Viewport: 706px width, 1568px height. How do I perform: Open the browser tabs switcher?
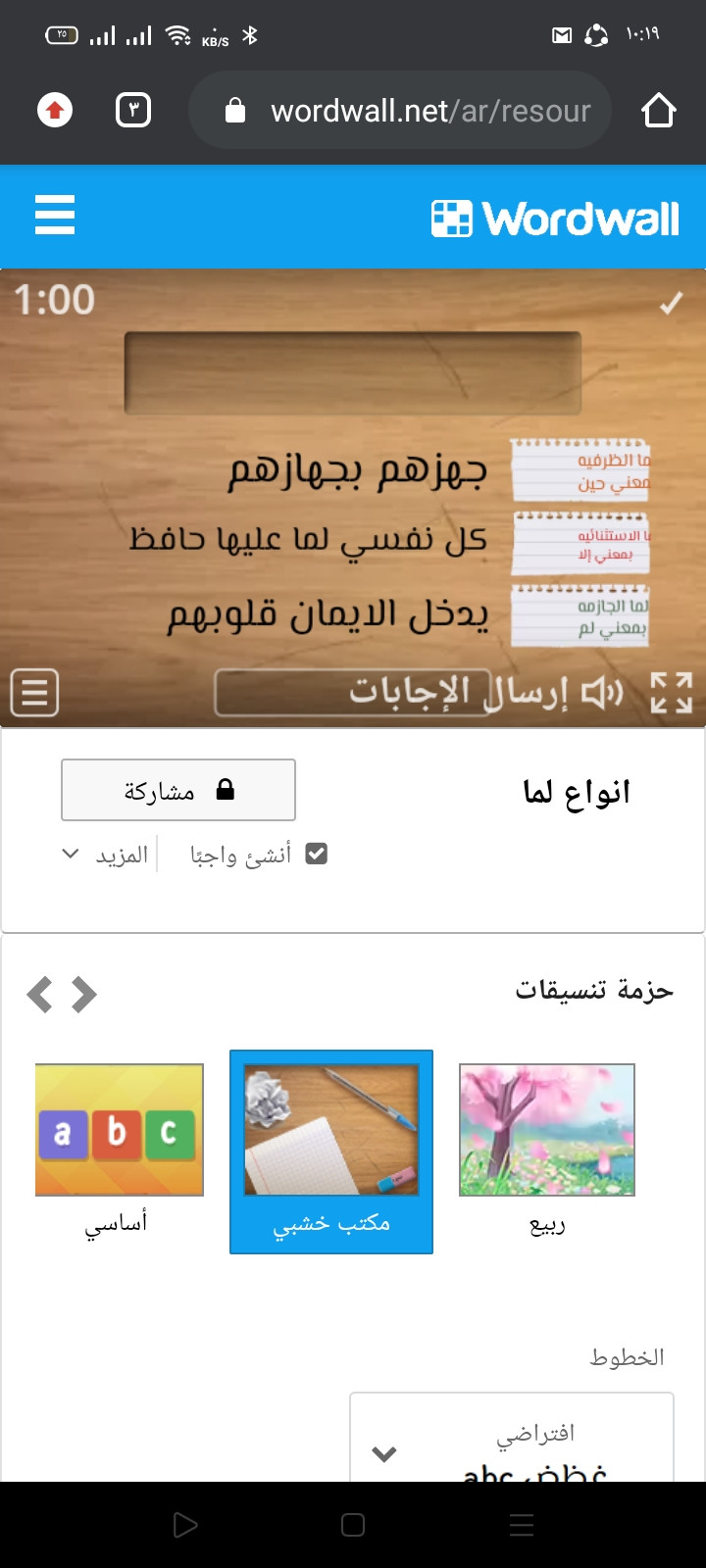point(133,110)
